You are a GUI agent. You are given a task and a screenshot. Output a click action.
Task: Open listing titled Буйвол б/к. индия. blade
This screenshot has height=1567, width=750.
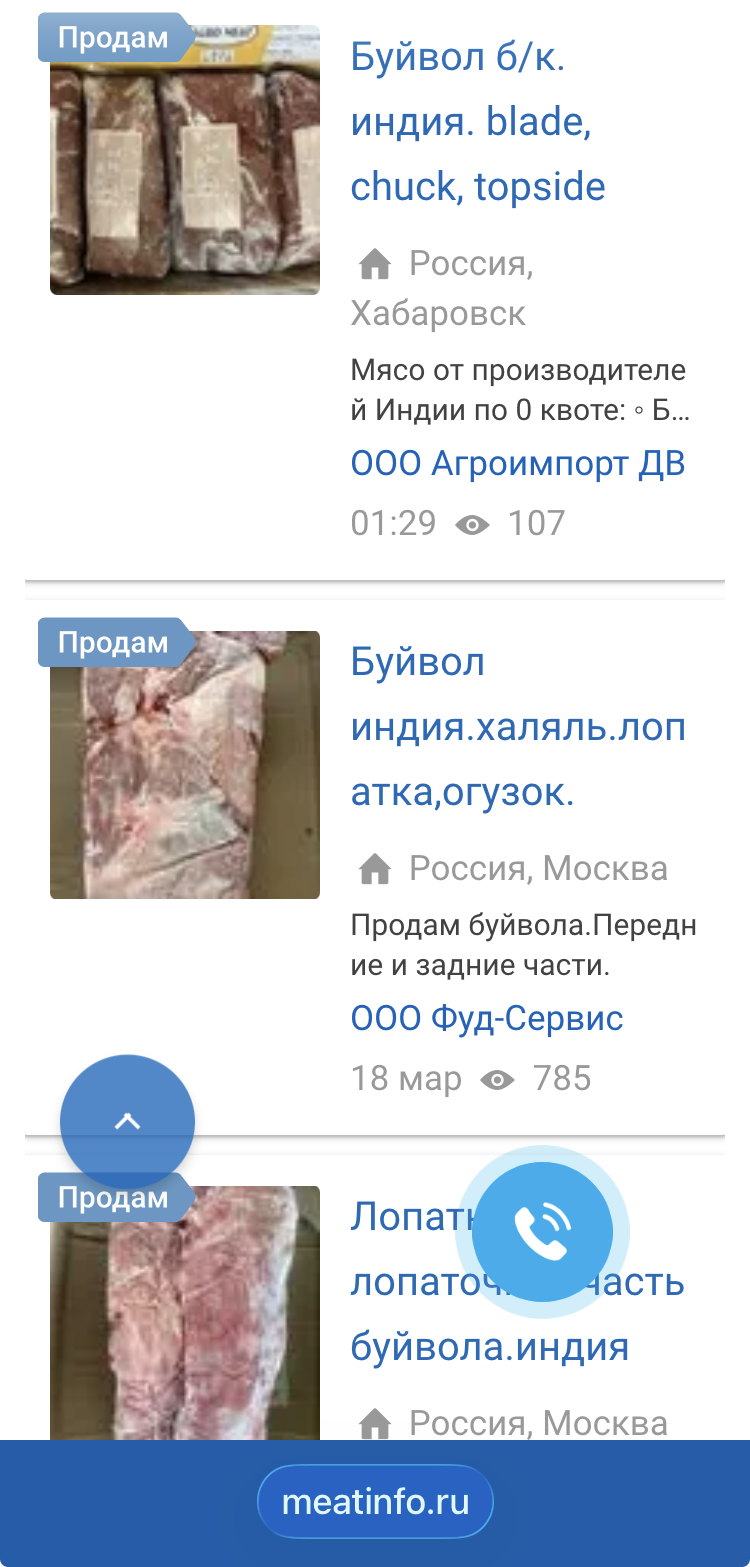point(478,122)
